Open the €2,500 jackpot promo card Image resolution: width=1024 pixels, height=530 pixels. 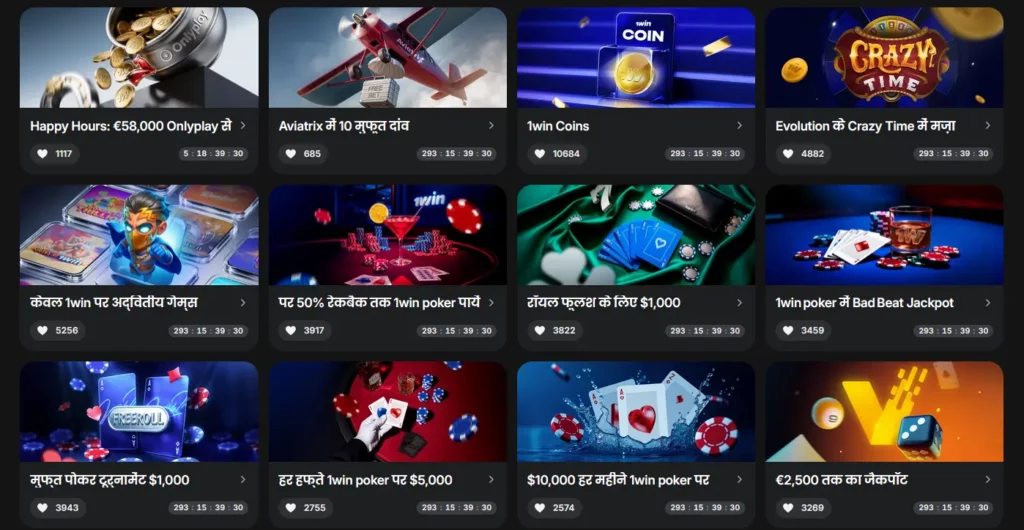(883, 480)
